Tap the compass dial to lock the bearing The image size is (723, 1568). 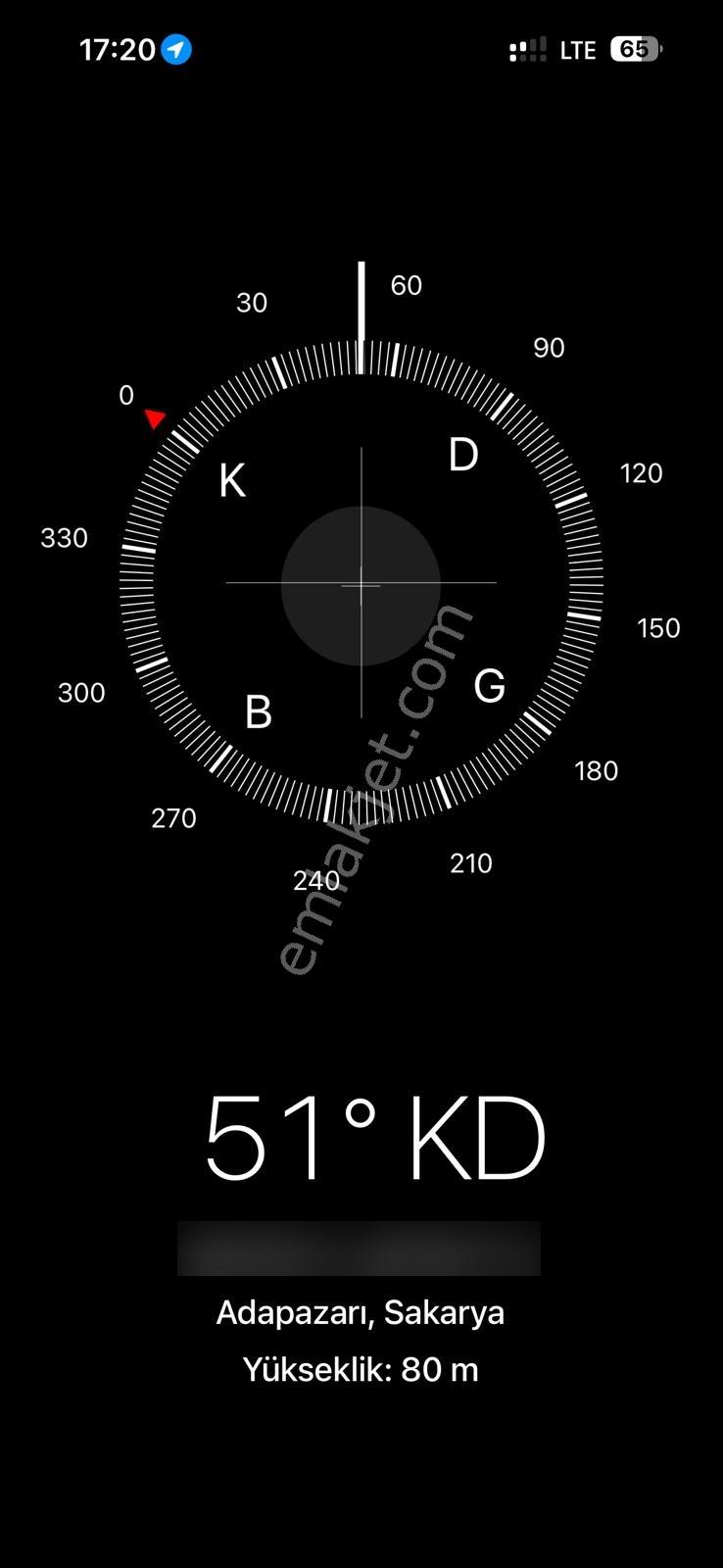click(361, 583)
